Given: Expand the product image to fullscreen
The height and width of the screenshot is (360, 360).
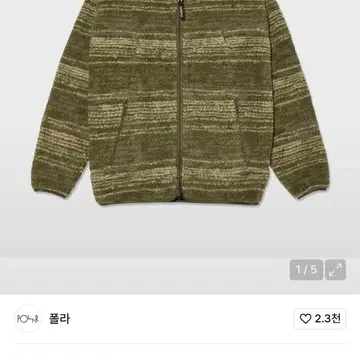Looking at the screenshot, I should [335, 270].
